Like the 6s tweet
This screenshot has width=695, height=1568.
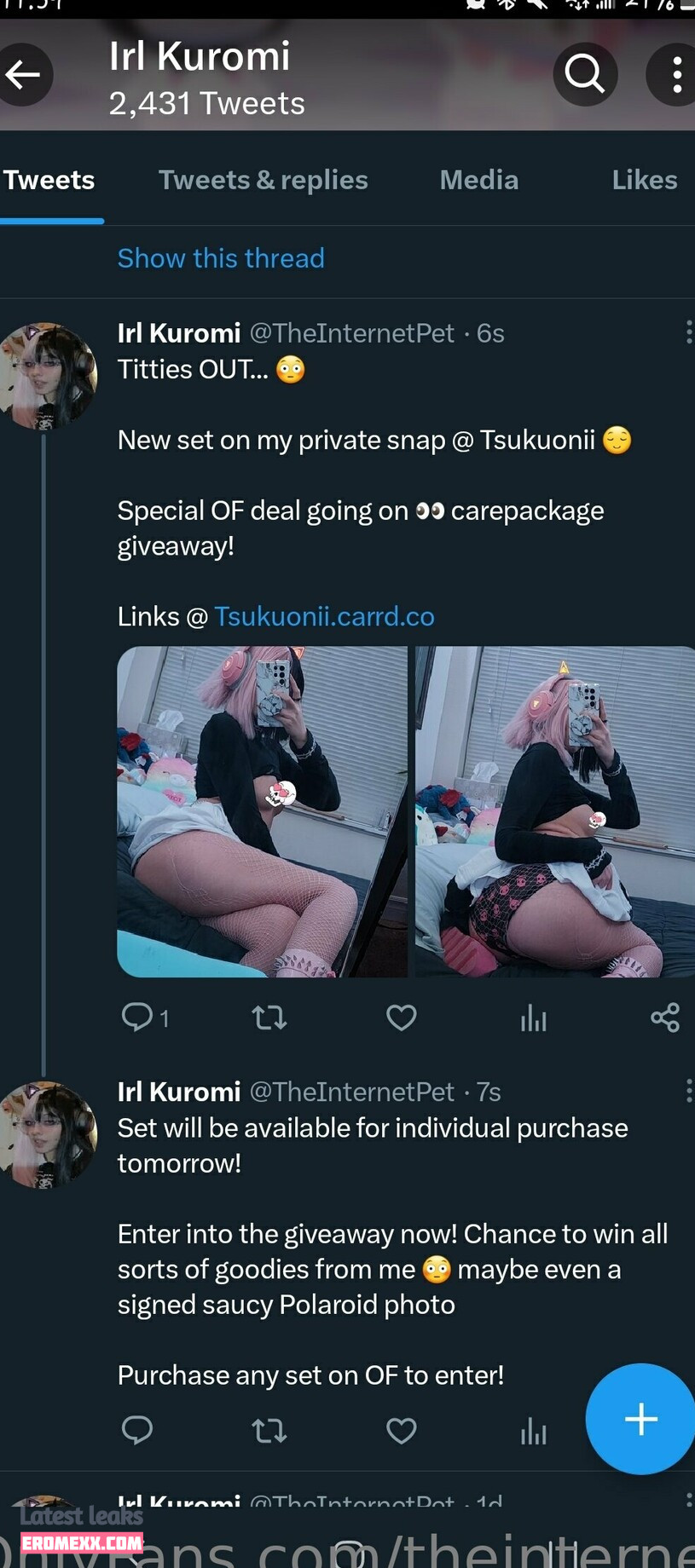point(401,1017)
